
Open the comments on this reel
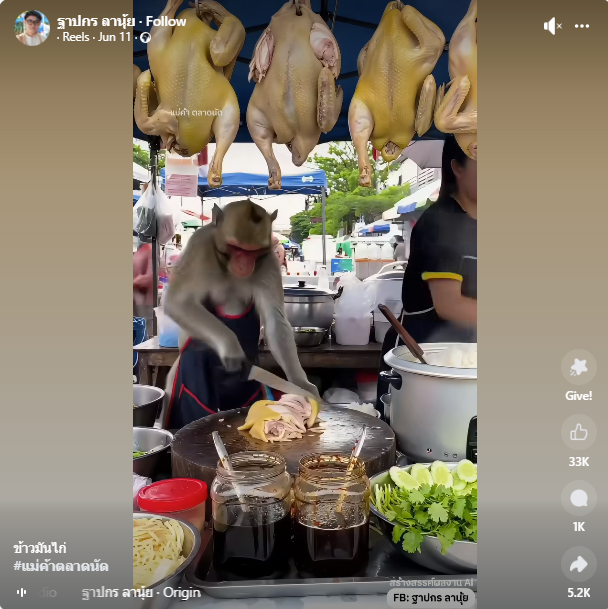pyautogui.click(x=578, y=498)
